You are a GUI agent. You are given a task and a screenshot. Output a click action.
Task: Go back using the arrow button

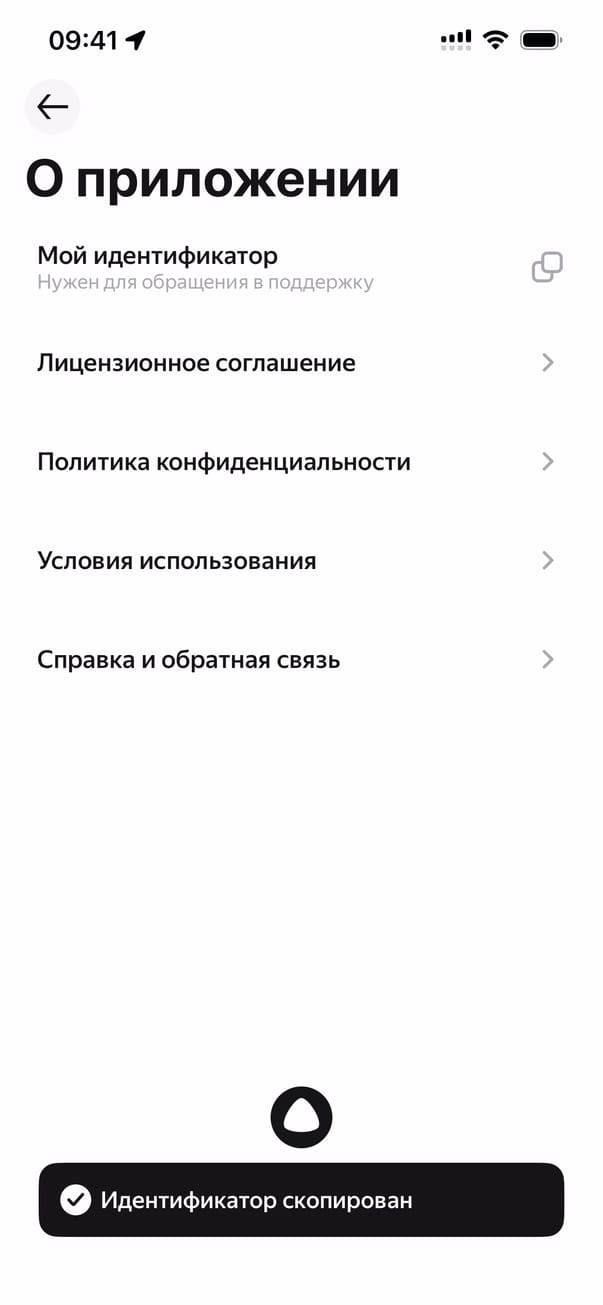[x=52, y=106]
